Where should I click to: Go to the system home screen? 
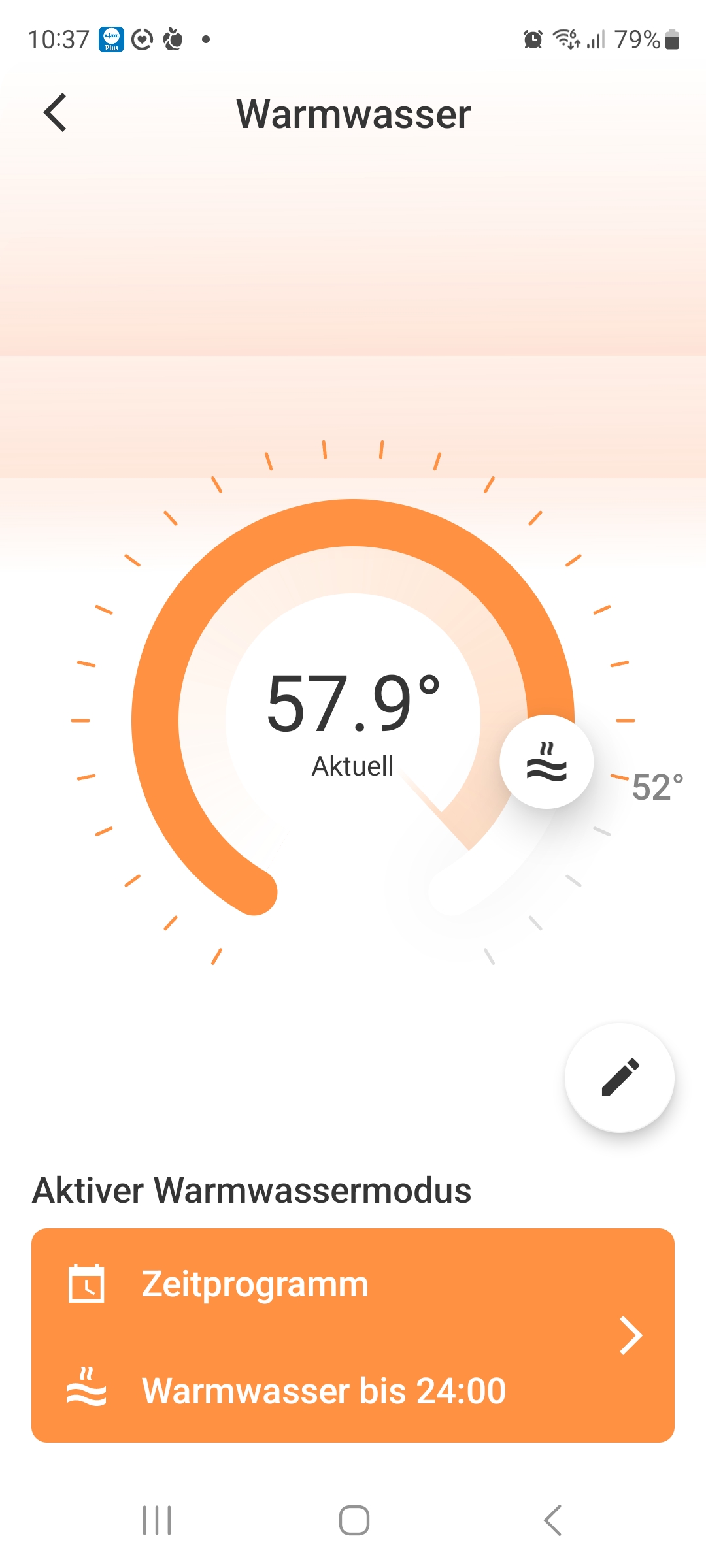[x=354, y=1520]
